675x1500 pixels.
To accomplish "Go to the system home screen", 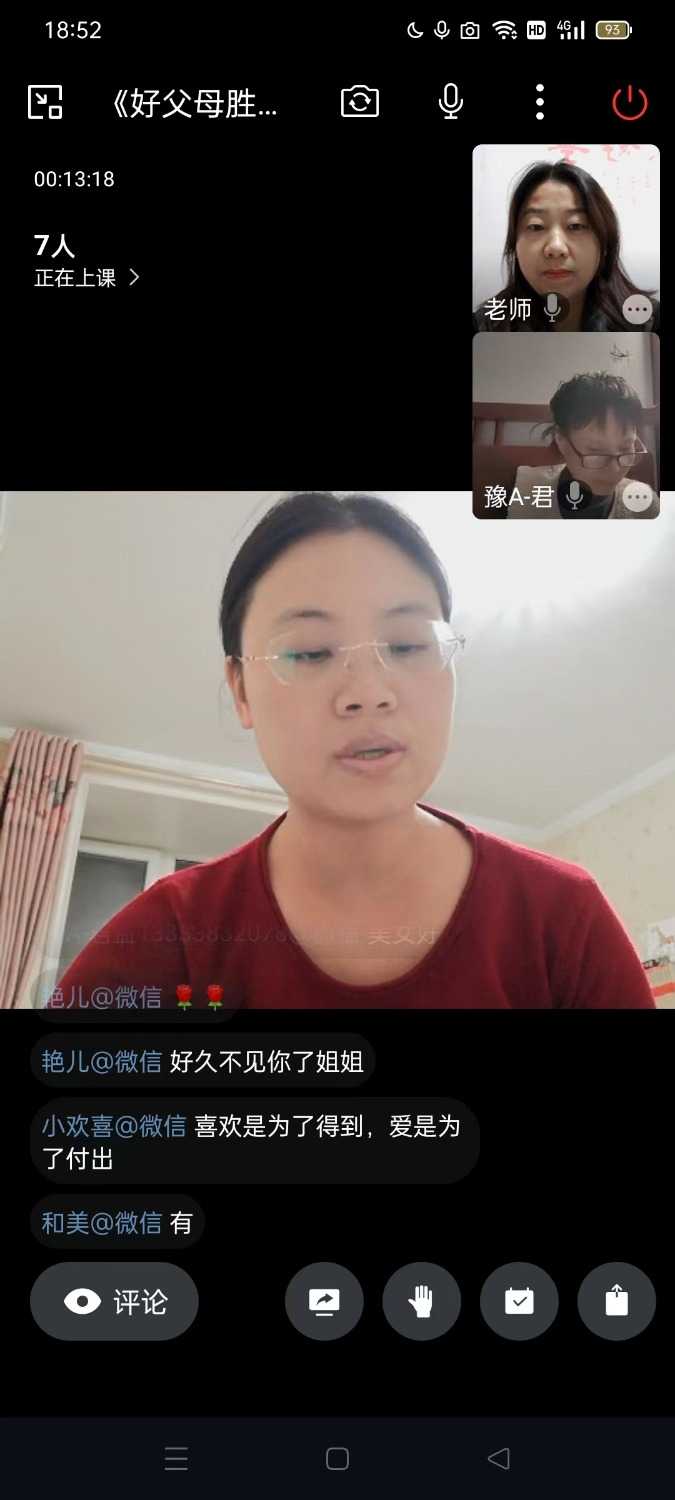I will pyautogui.click(x=337, y=1459).
